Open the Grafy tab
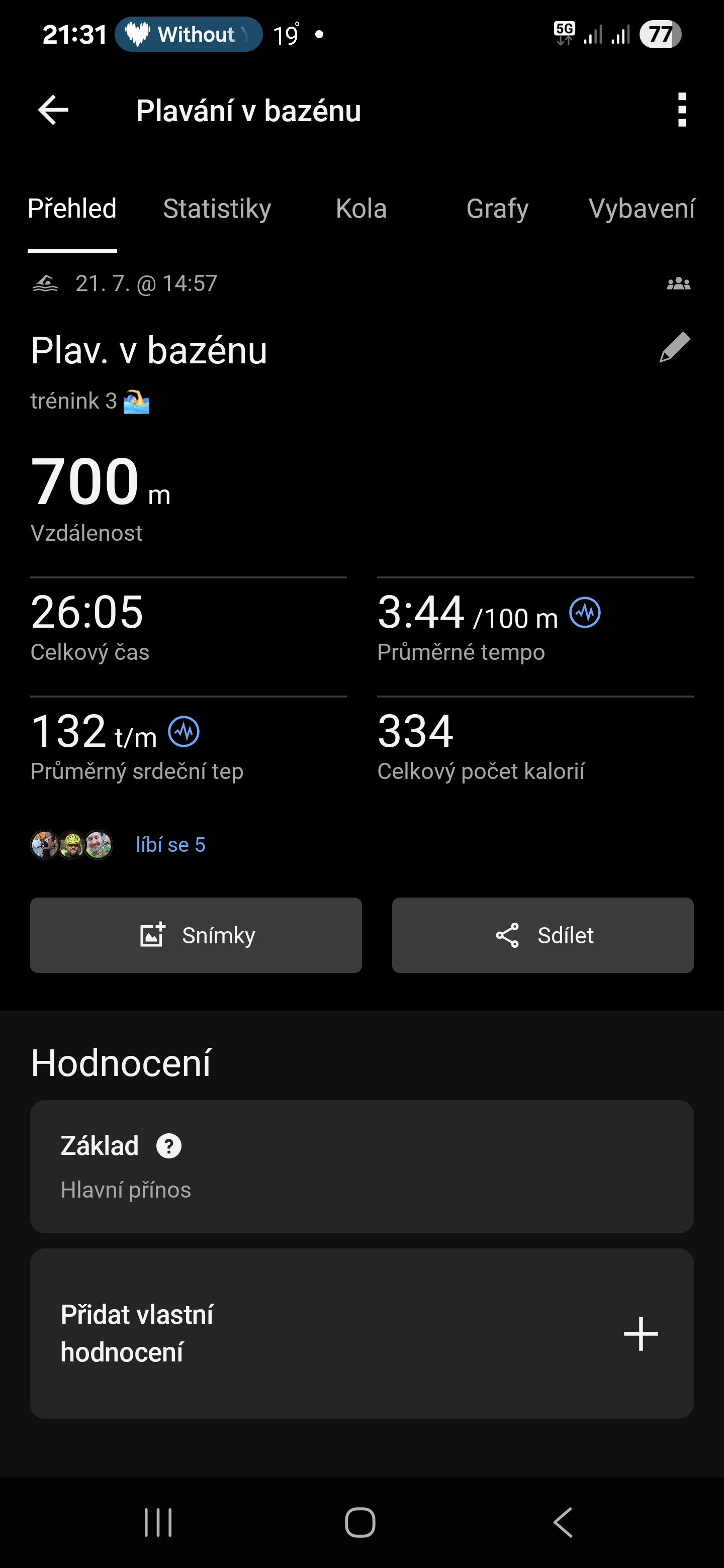The width and height of the screenshot is (724, 1568). click(x=497, y=209)
